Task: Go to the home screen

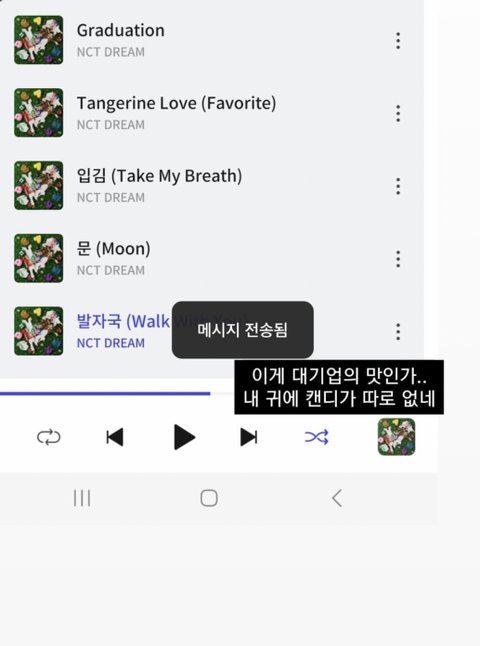Action: click(x=209, y=498)
